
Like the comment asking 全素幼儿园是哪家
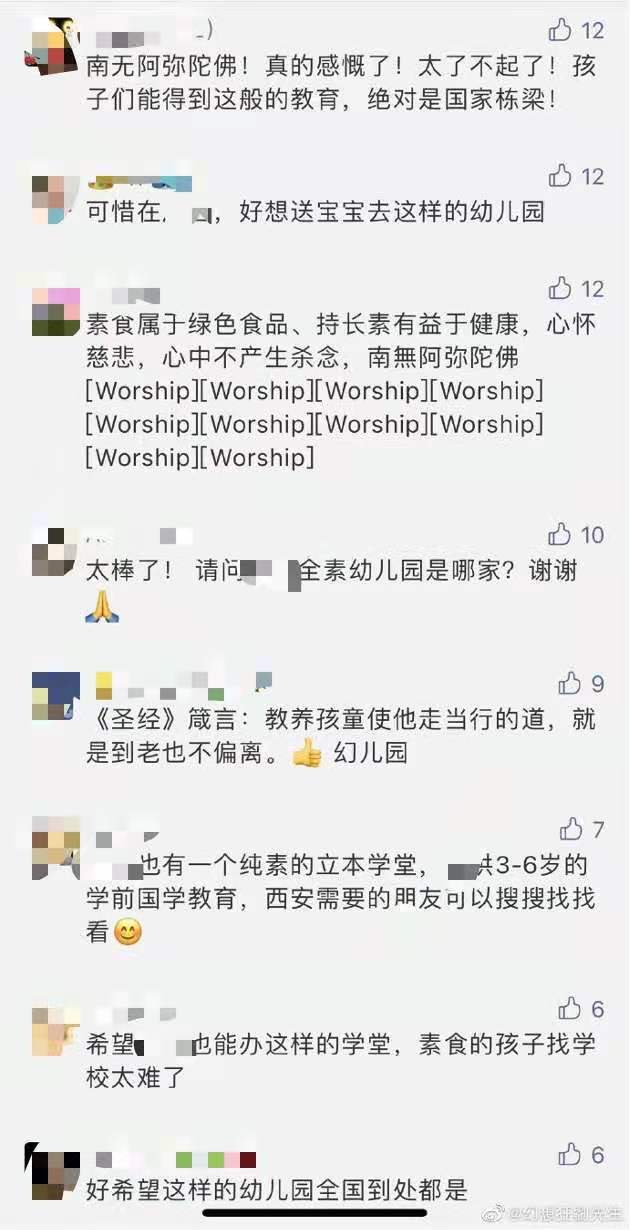[x=561, y=534]
